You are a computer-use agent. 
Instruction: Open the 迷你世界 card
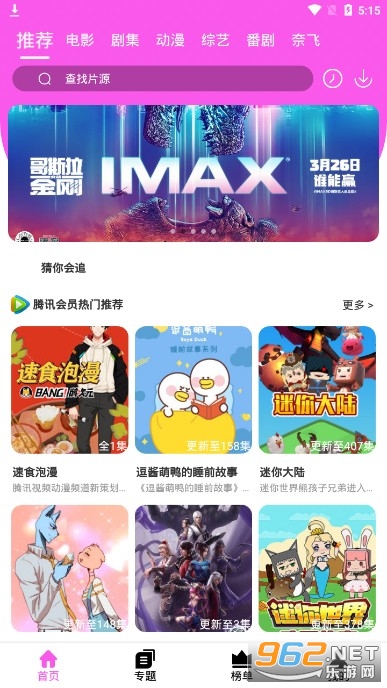click(x=317, y=568)
